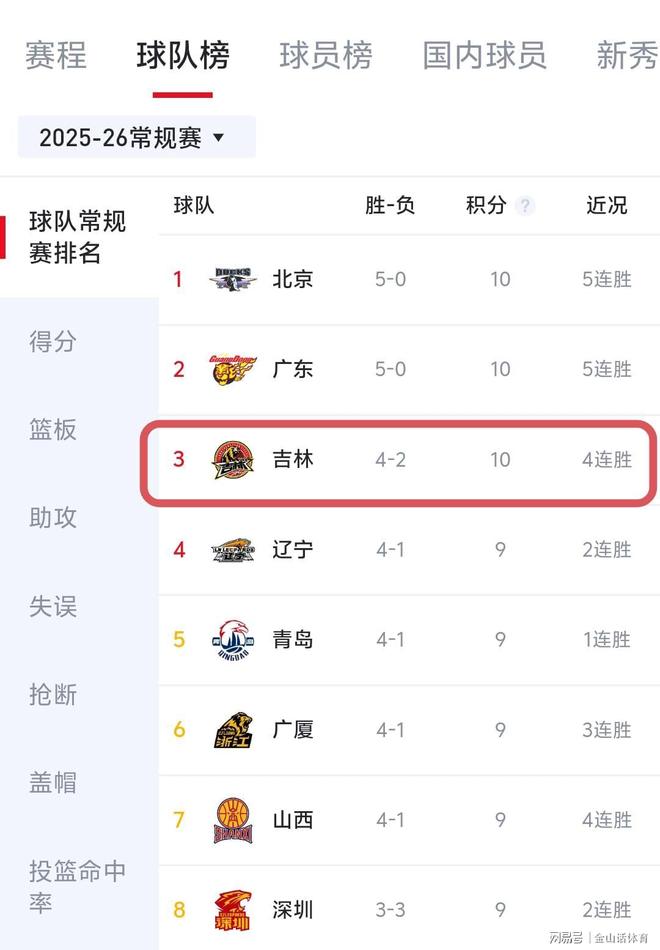
Task: Open the 新秀 tab
Action: (627, 55)
